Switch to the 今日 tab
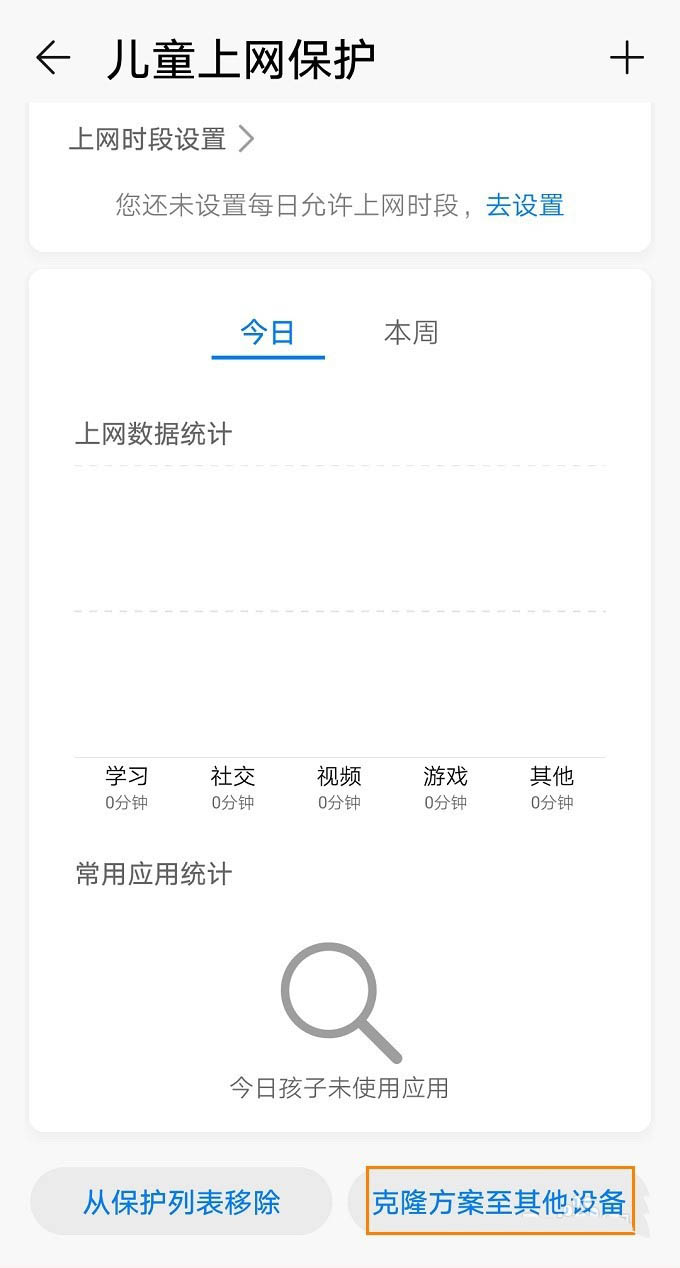The width and height of the screenshot is (680, 1268). tap(267, 333)
